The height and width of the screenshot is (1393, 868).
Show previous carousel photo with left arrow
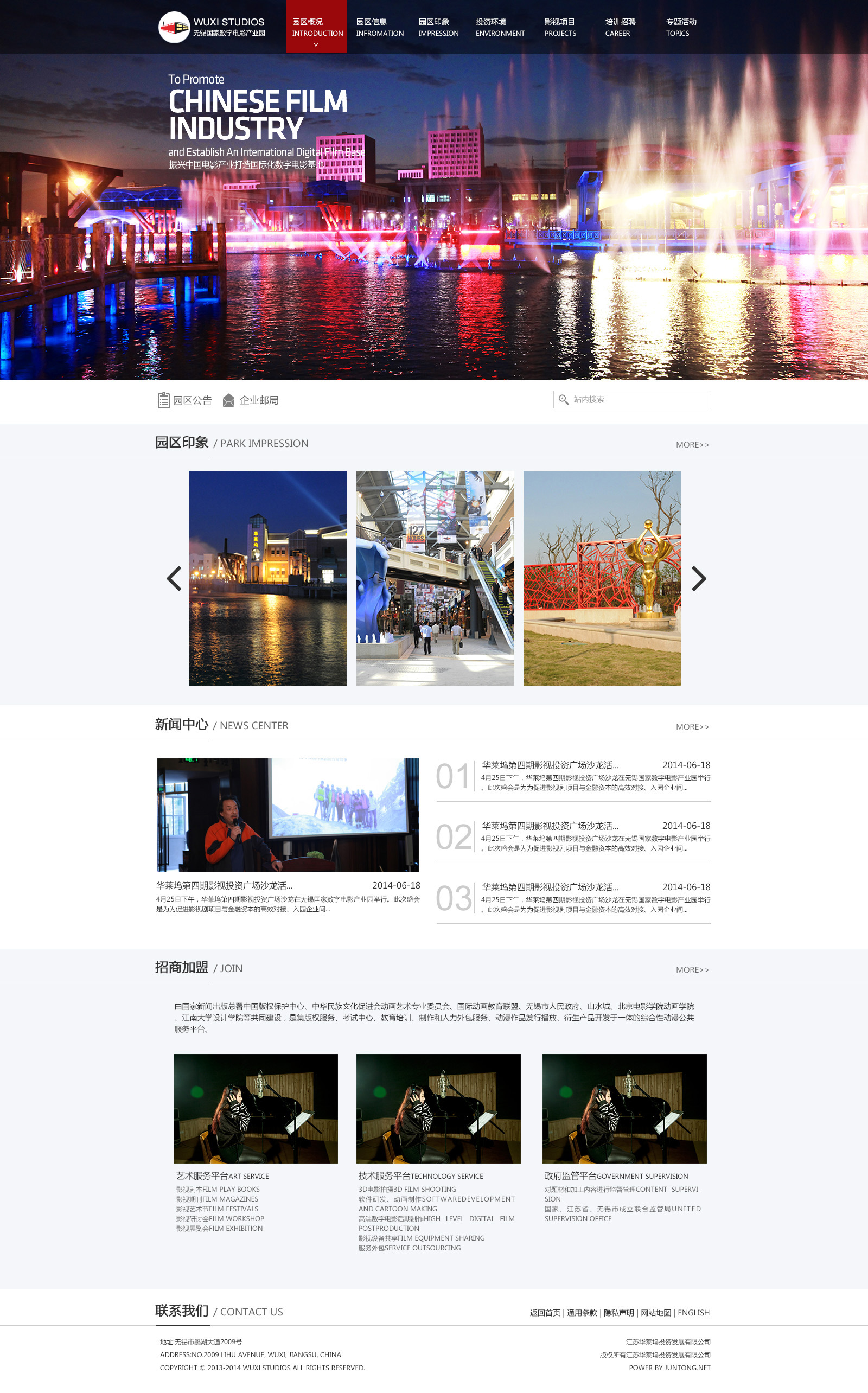[174, 578]
